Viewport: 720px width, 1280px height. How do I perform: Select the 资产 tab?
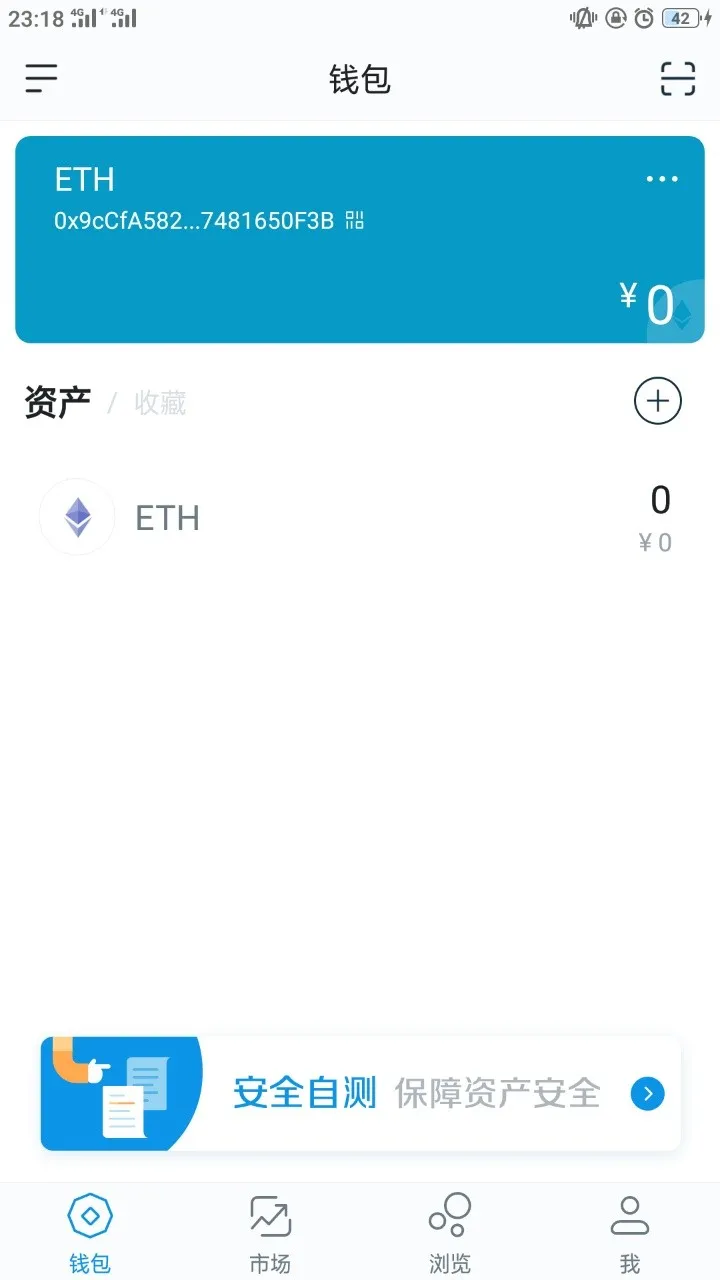[57, 403]
